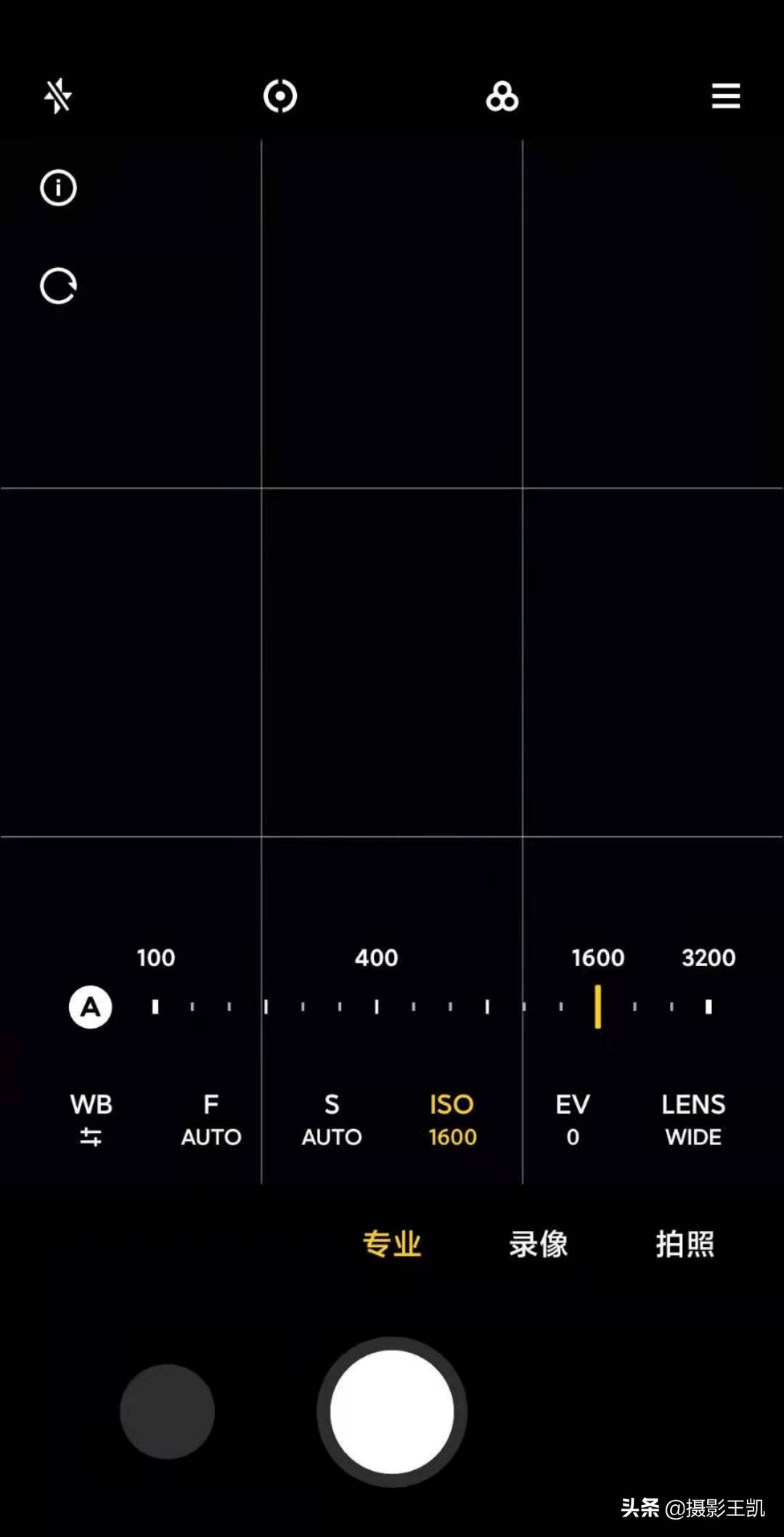This screenshot has width=784, height=1537.
Task: Select the ISO 1600 parameter
Action: [452, 1119]
